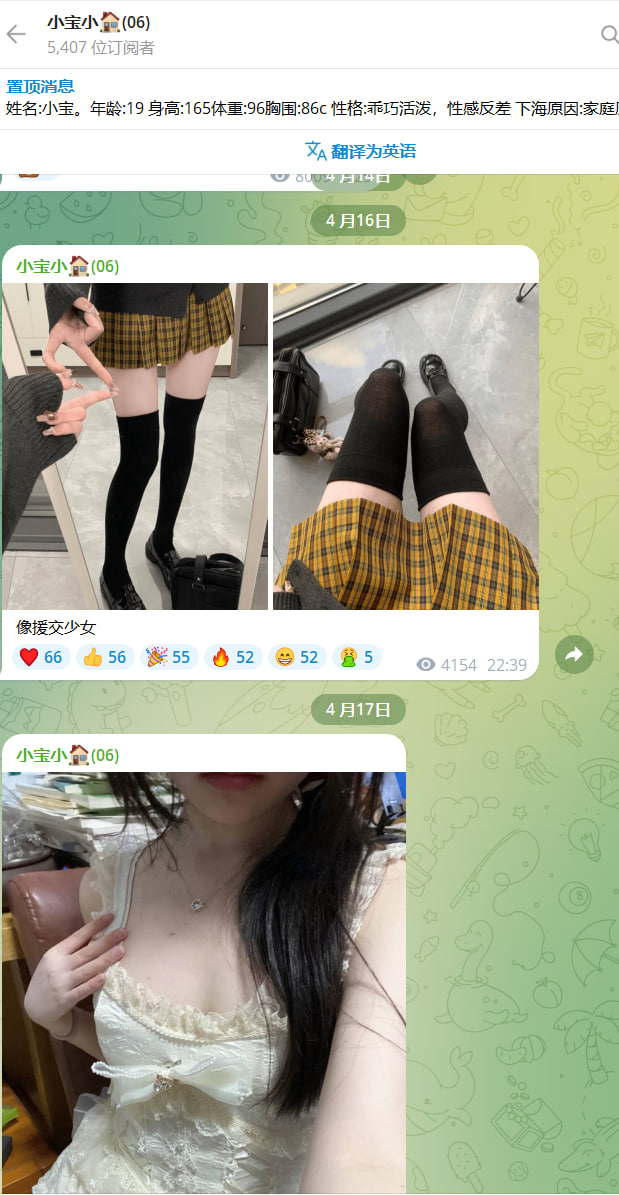Tap the translate to English button
The height and width of the screenshot is (1195, 619).
(360, 151)
